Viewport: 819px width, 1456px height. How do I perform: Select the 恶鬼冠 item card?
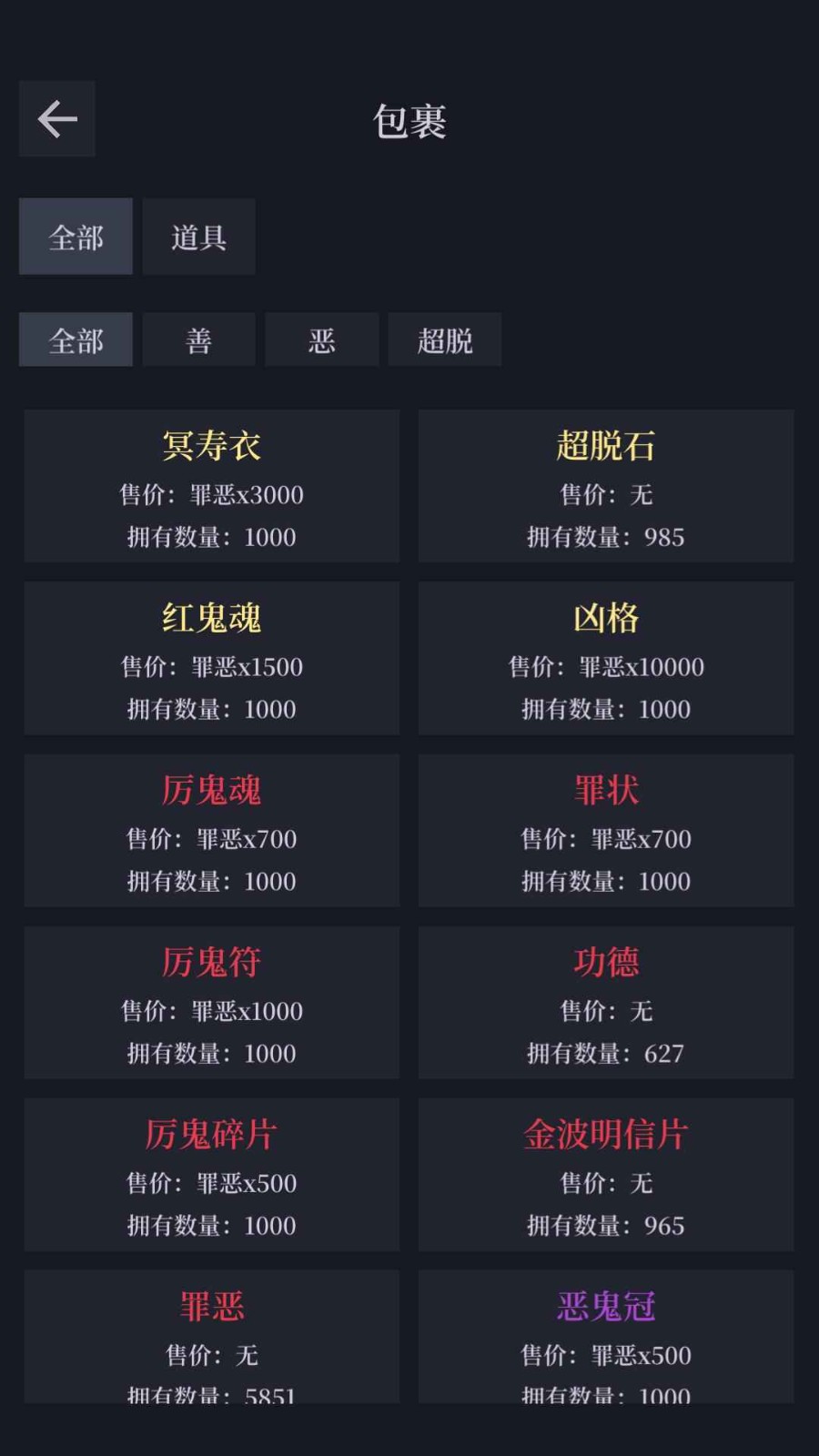coord(606,1337)
